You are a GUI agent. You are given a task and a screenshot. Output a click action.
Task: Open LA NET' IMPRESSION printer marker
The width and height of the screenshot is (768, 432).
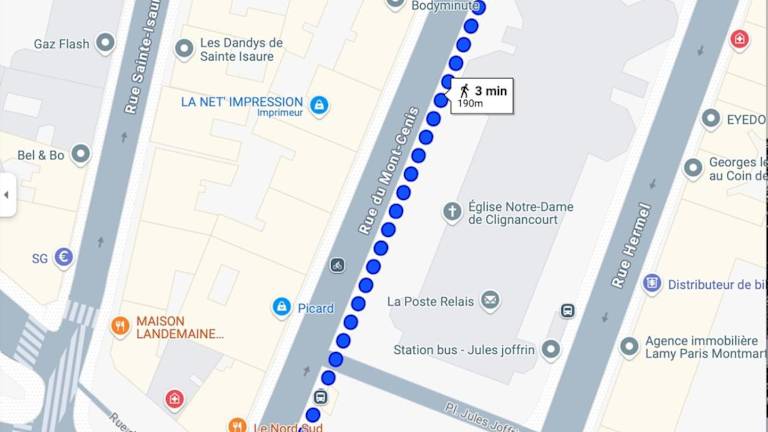[x=319, y=105]
